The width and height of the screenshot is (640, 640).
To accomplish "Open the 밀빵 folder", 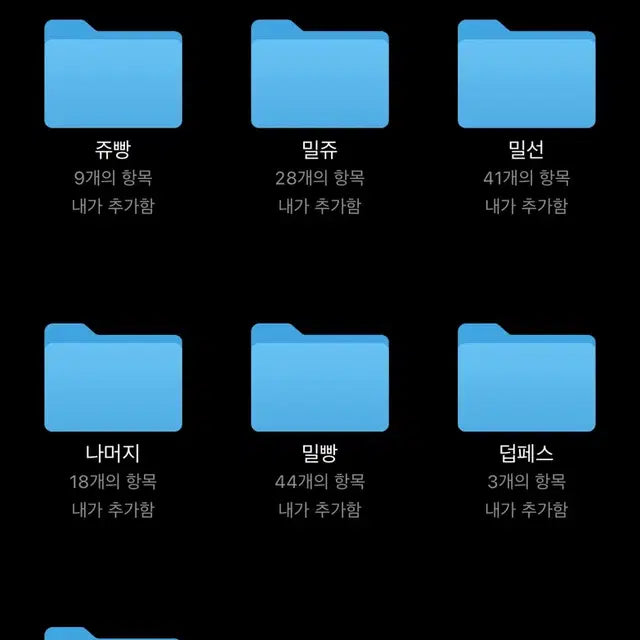I will click(319, 380).
